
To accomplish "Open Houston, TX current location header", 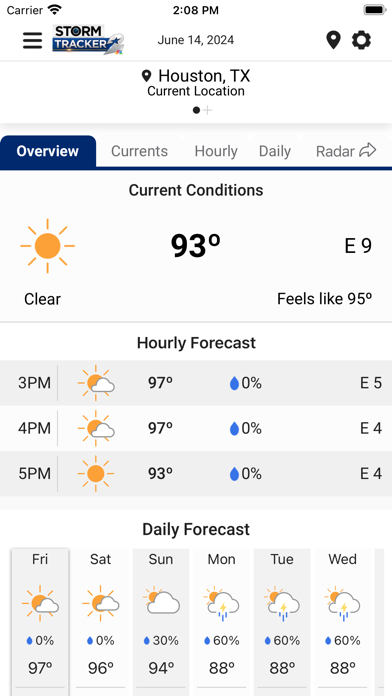I will [196, 83].
